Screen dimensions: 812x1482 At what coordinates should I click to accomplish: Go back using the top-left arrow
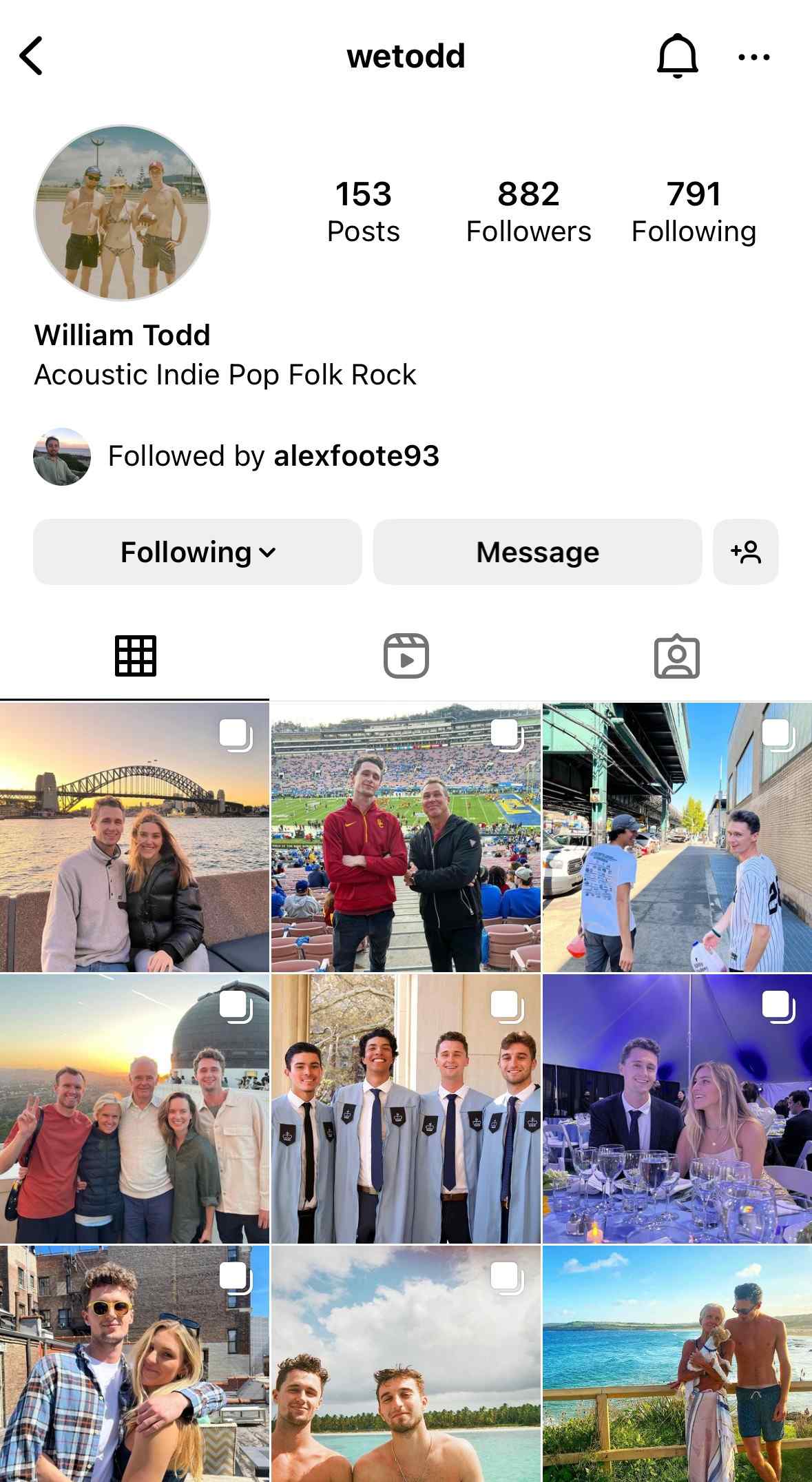[x=32, y=56]
